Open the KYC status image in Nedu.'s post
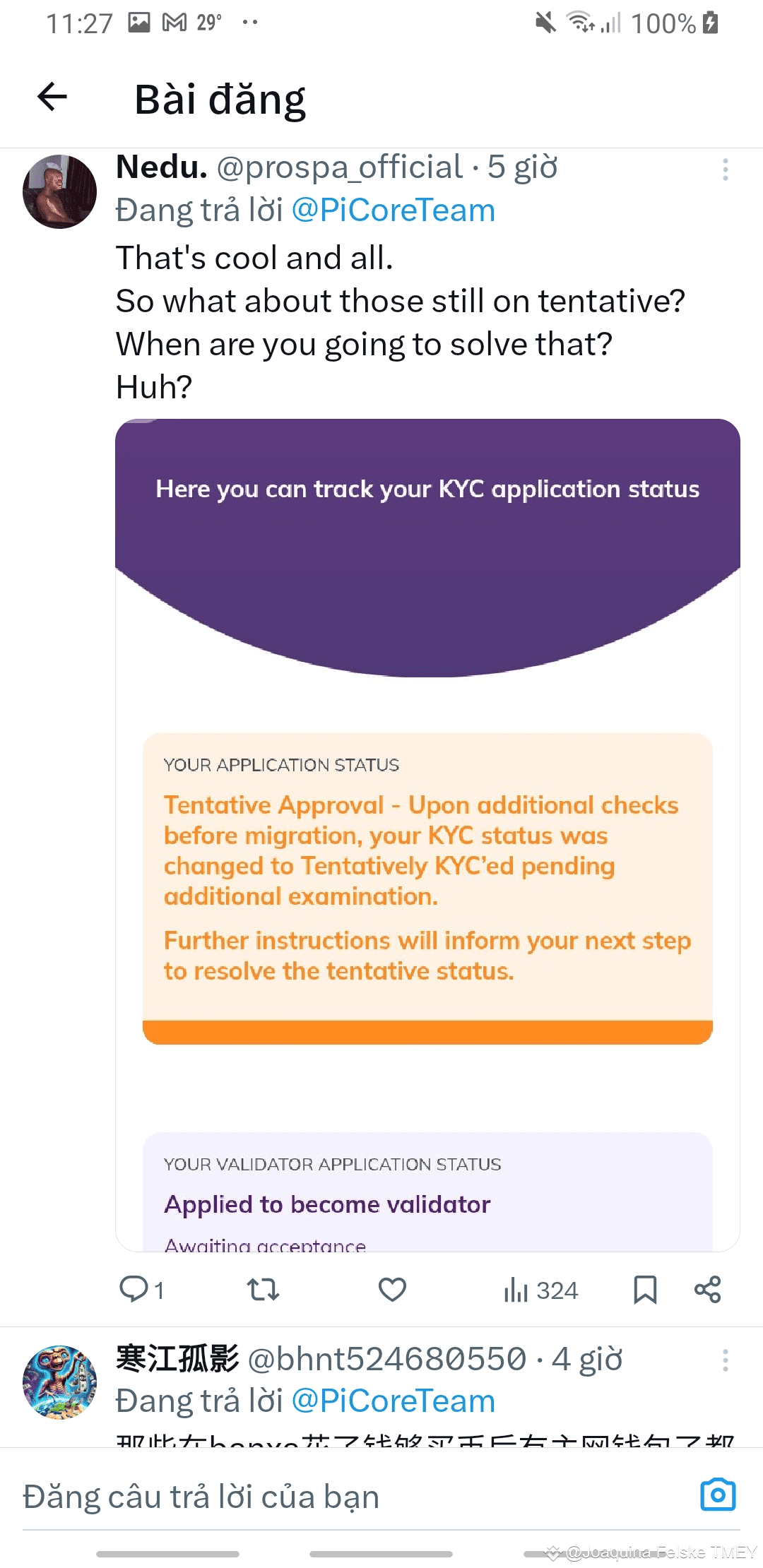Image resolution: width=763 pixels, height=1568 pixels. [x=427, y=833]
